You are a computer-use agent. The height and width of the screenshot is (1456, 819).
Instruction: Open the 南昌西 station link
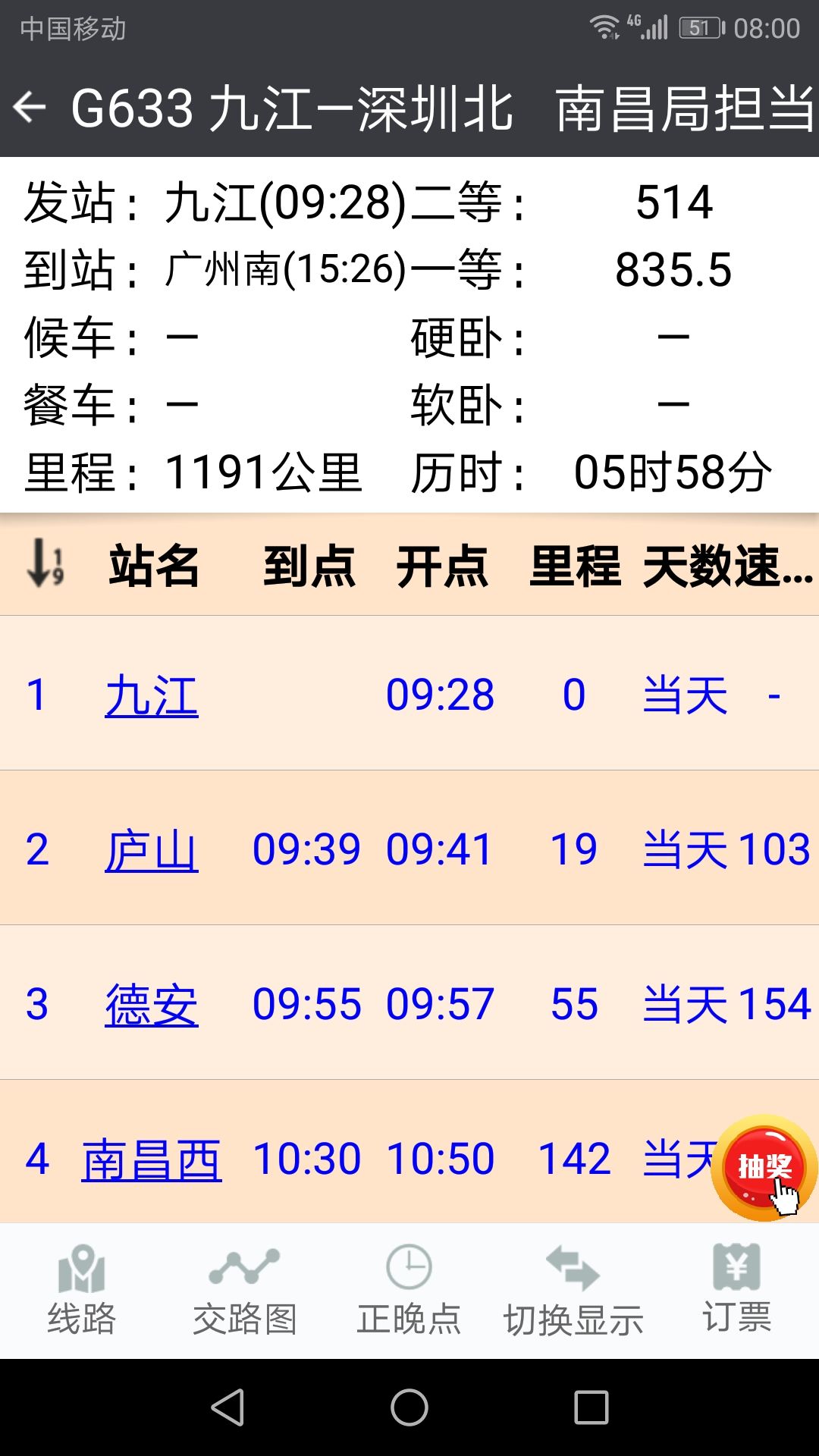click(152, 1159)
